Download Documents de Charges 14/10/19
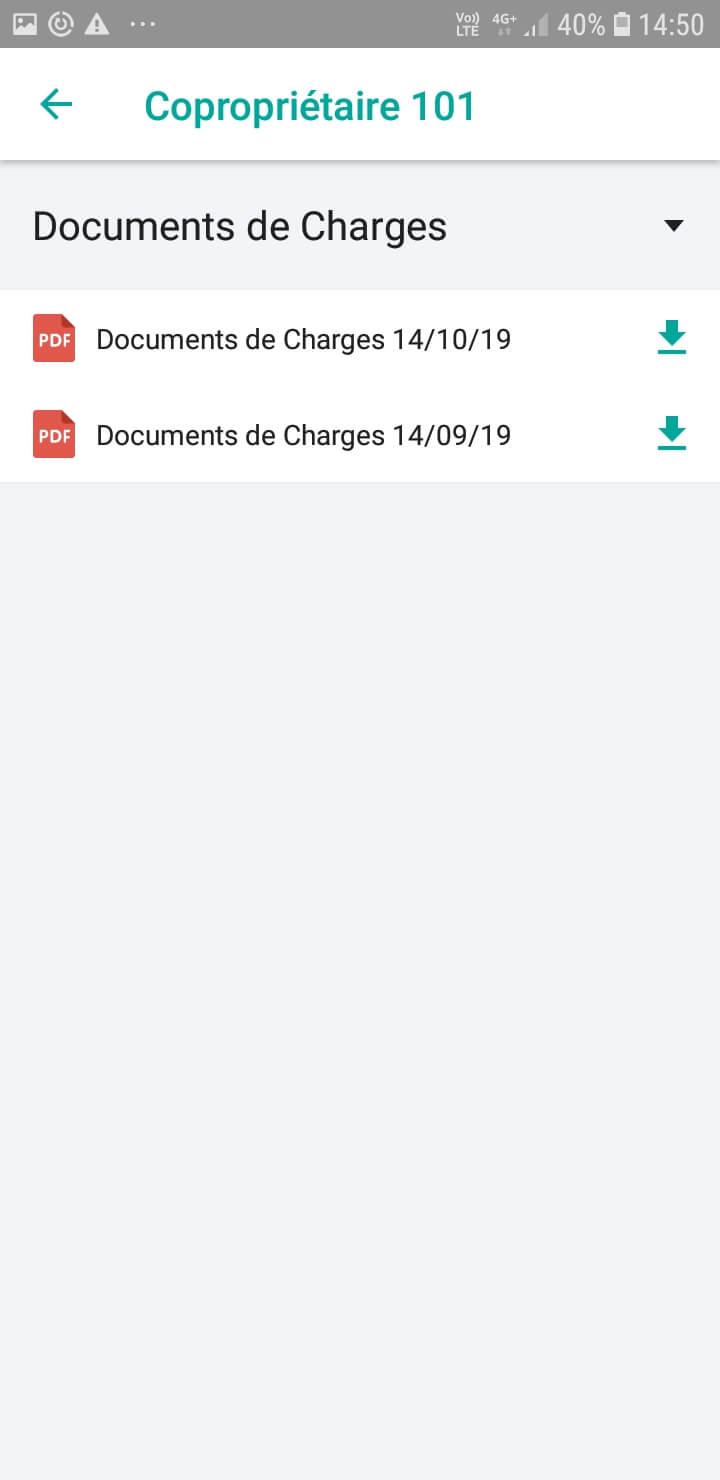The image size is (720, 1480). point(672,338)
